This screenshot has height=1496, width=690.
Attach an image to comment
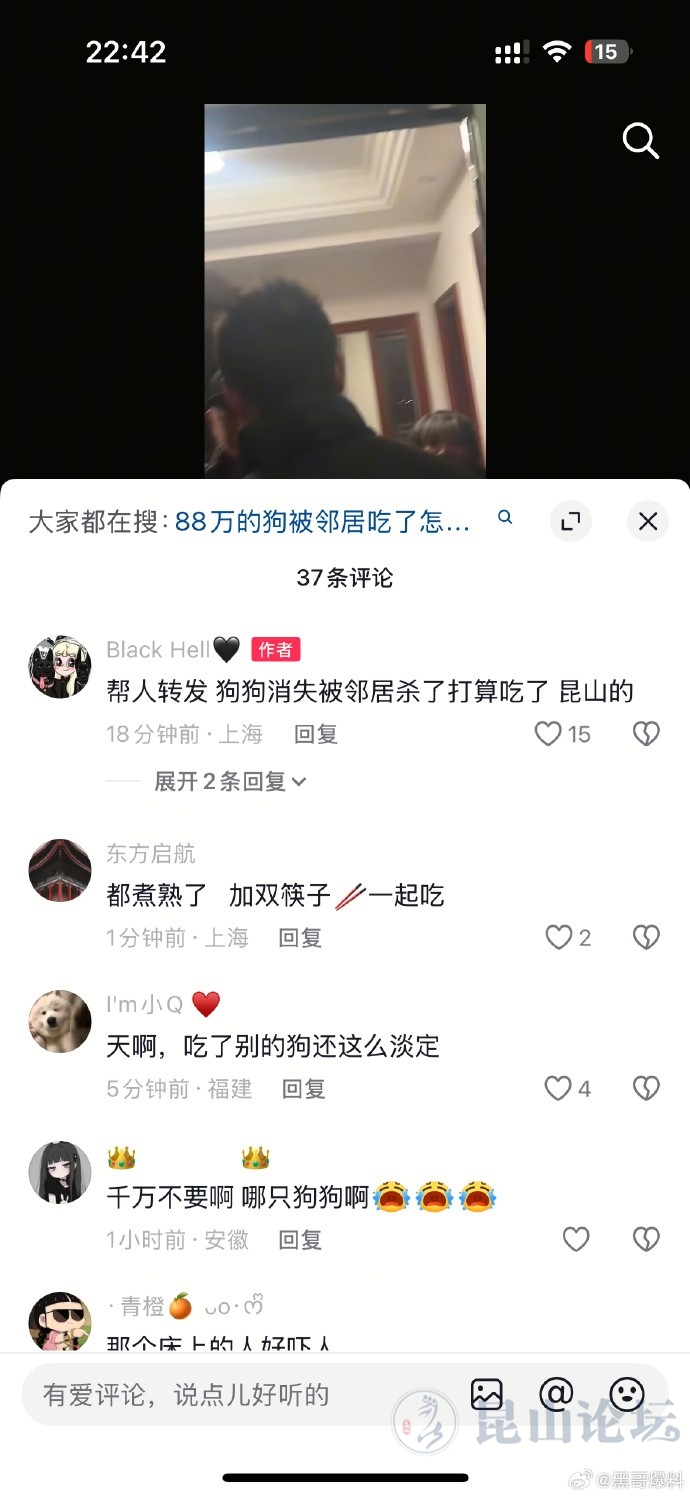(487, 1394)
